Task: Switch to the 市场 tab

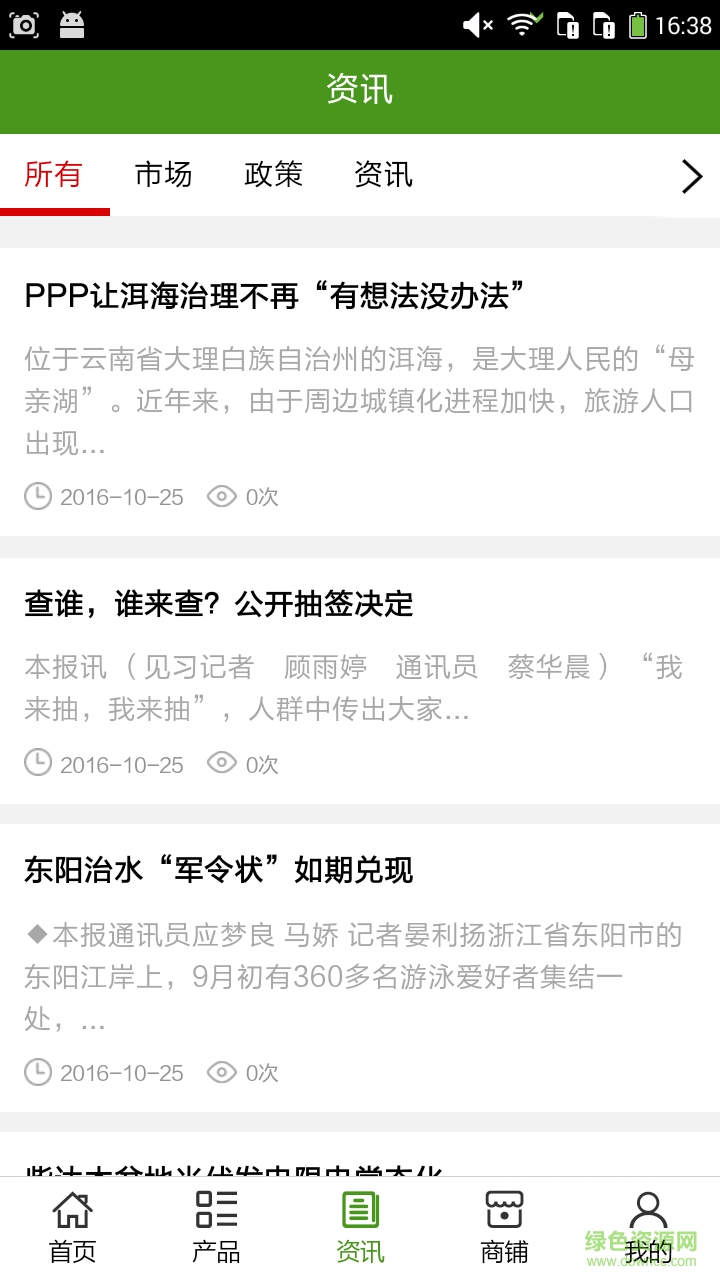Action: click(163, 174)
